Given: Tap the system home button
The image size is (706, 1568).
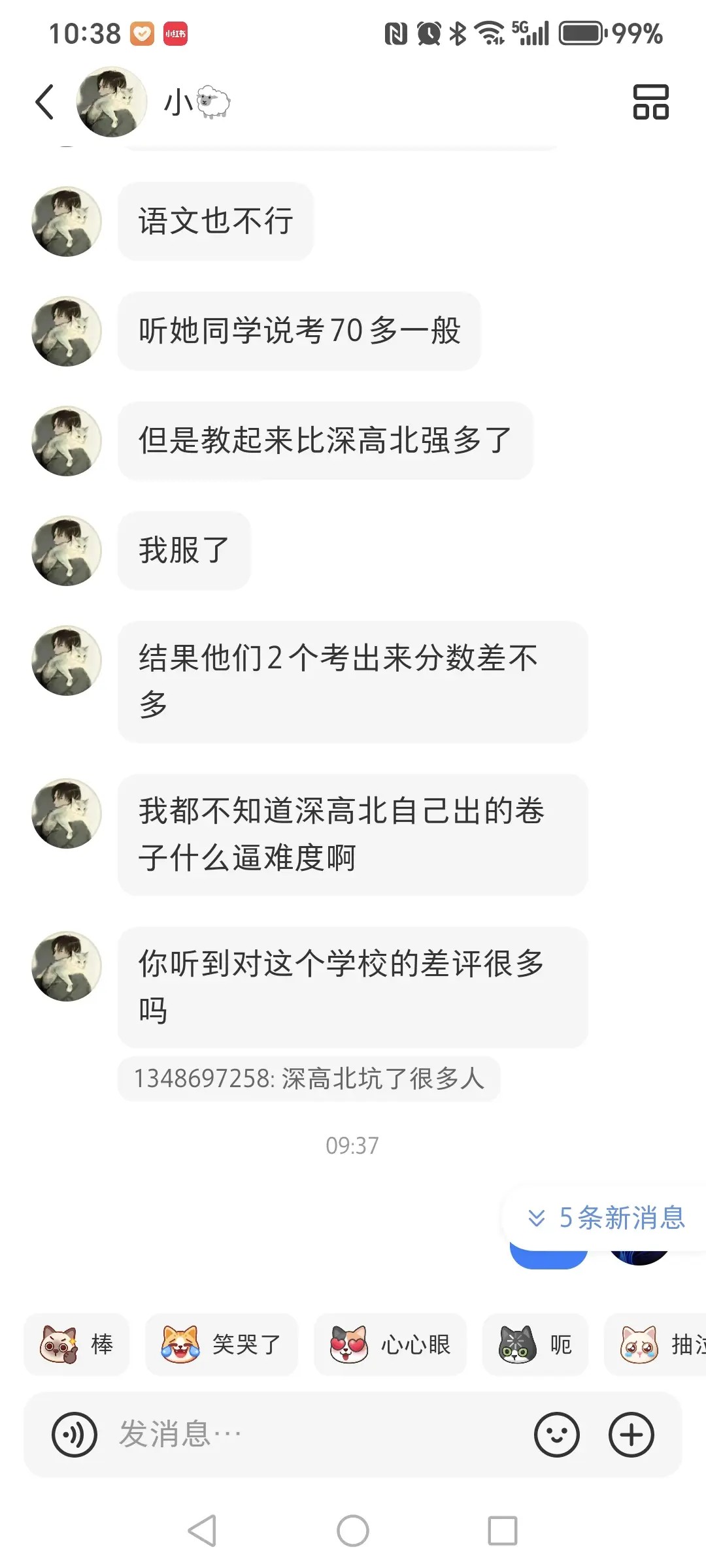Looking at the screenshot, I should click(x=353, y=1531).
